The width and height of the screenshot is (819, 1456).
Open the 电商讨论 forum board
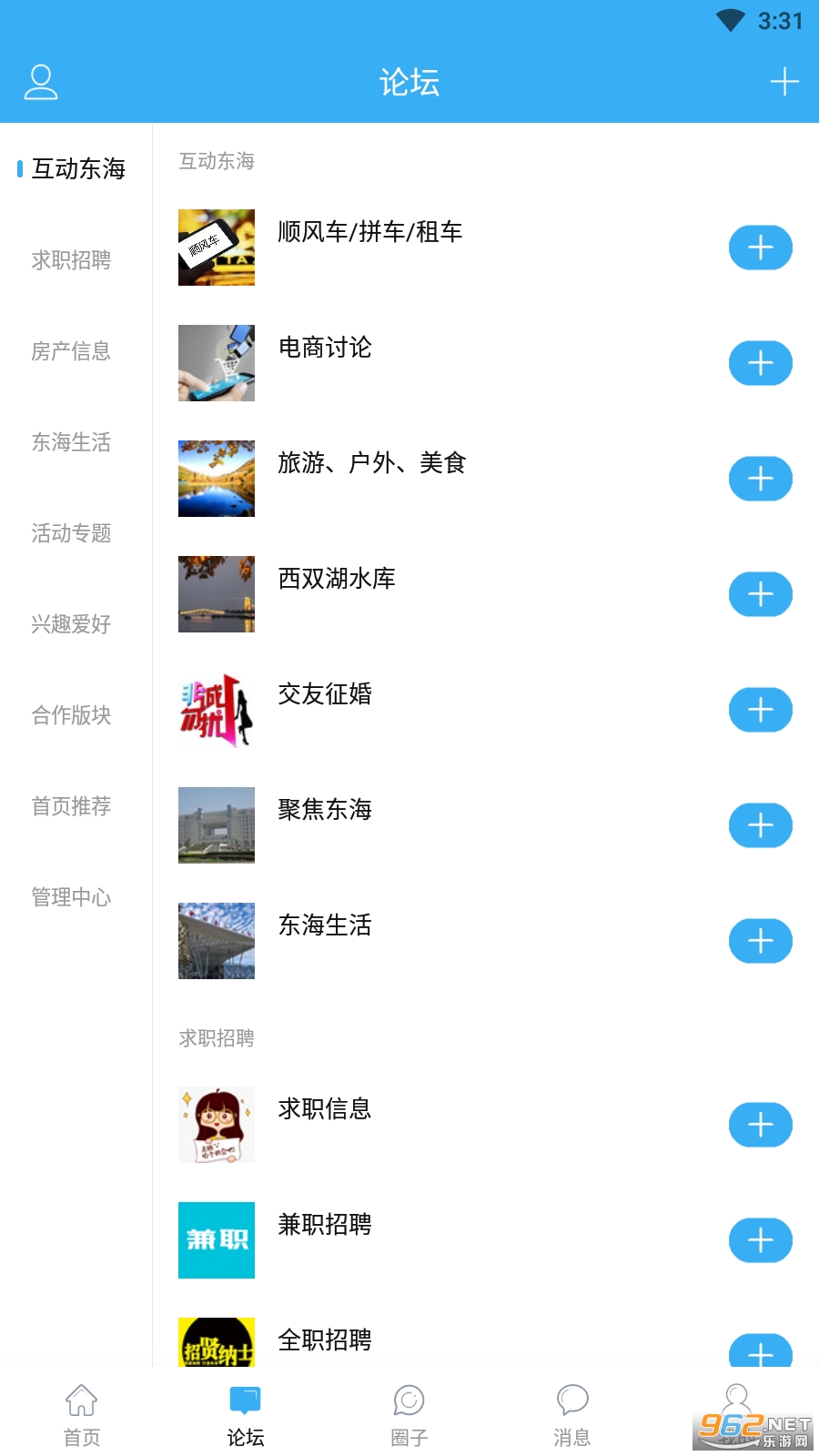tap(325, 348)
